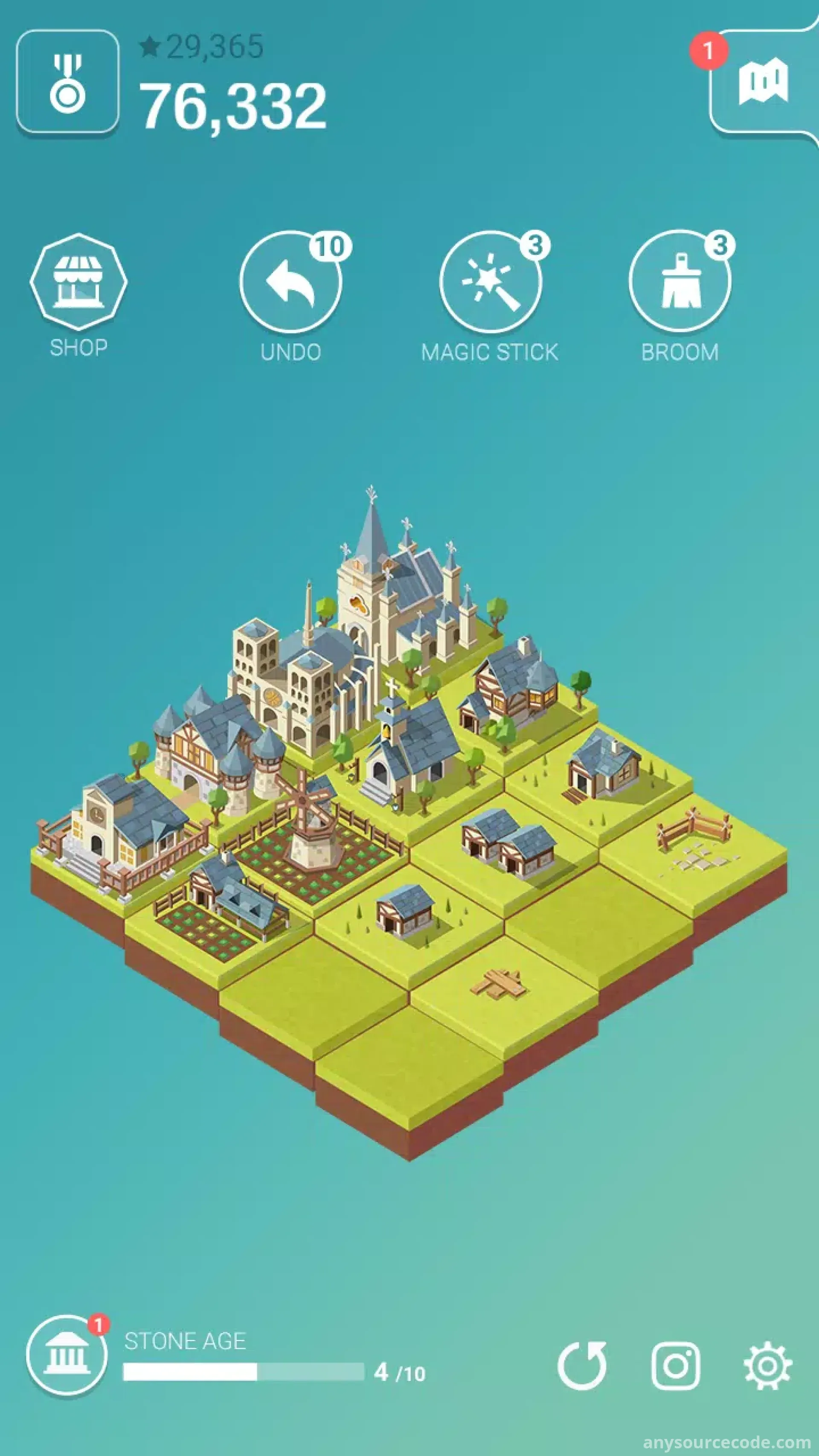Open the world map
This screenshot has height=1456, width=819.
(x=763, y=81)
